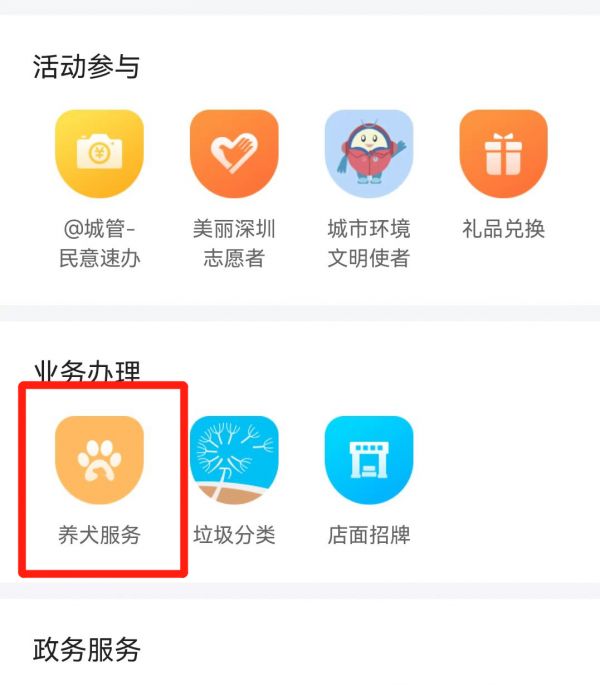
Task: Open 养犬服务 dog service
Action: (x=99, y=461)
